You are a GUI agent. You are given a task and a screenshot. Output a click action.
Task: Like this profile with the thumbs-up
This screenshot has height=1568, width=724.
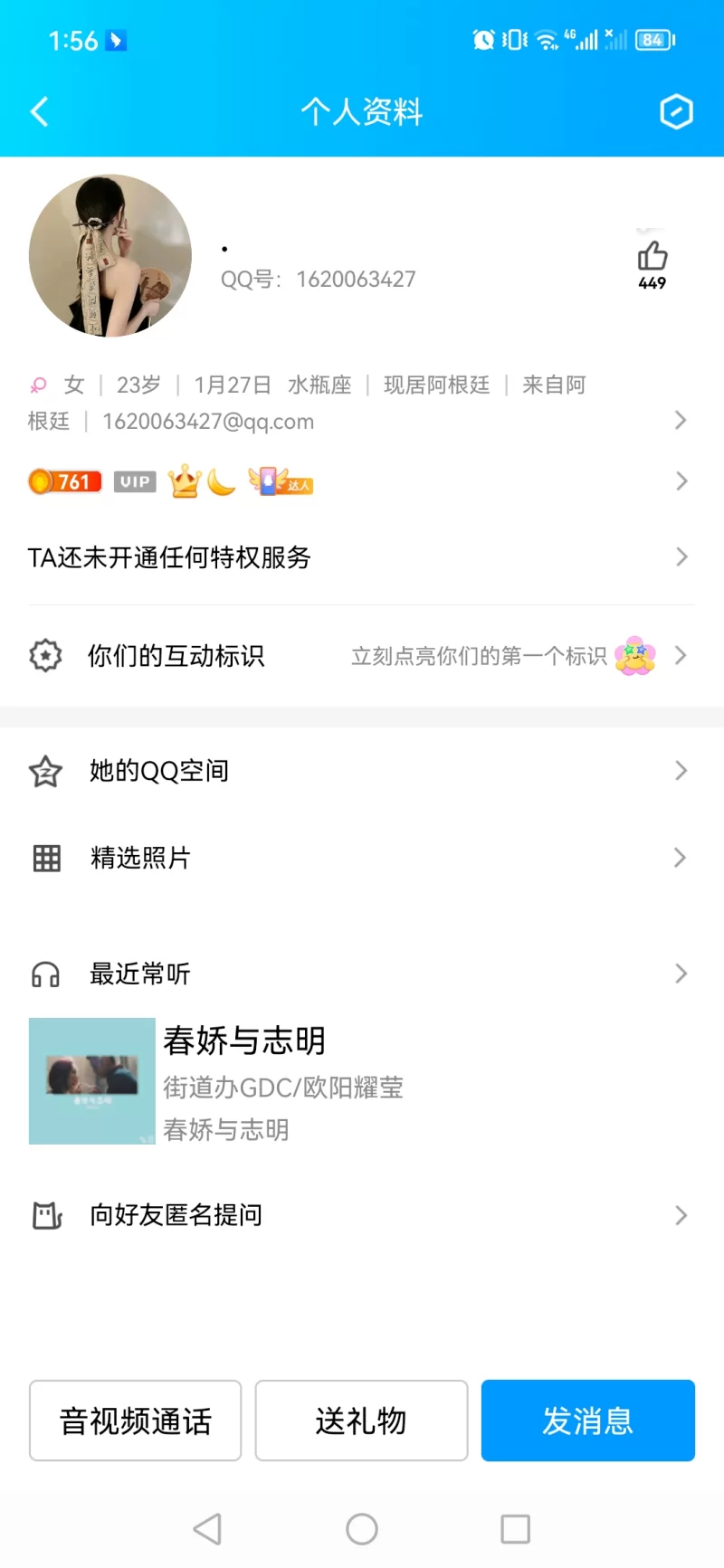(x=652, y=257)
